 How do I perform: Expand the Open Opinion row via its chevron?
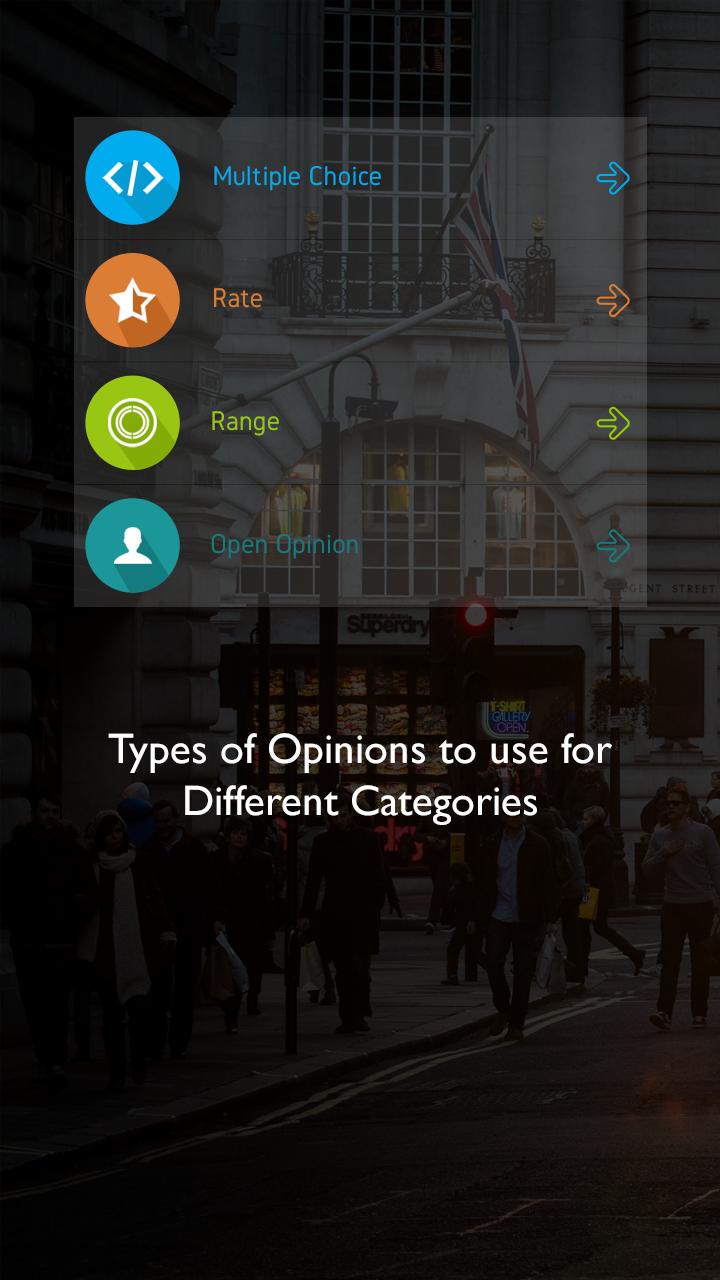click(x=613, y=545)
